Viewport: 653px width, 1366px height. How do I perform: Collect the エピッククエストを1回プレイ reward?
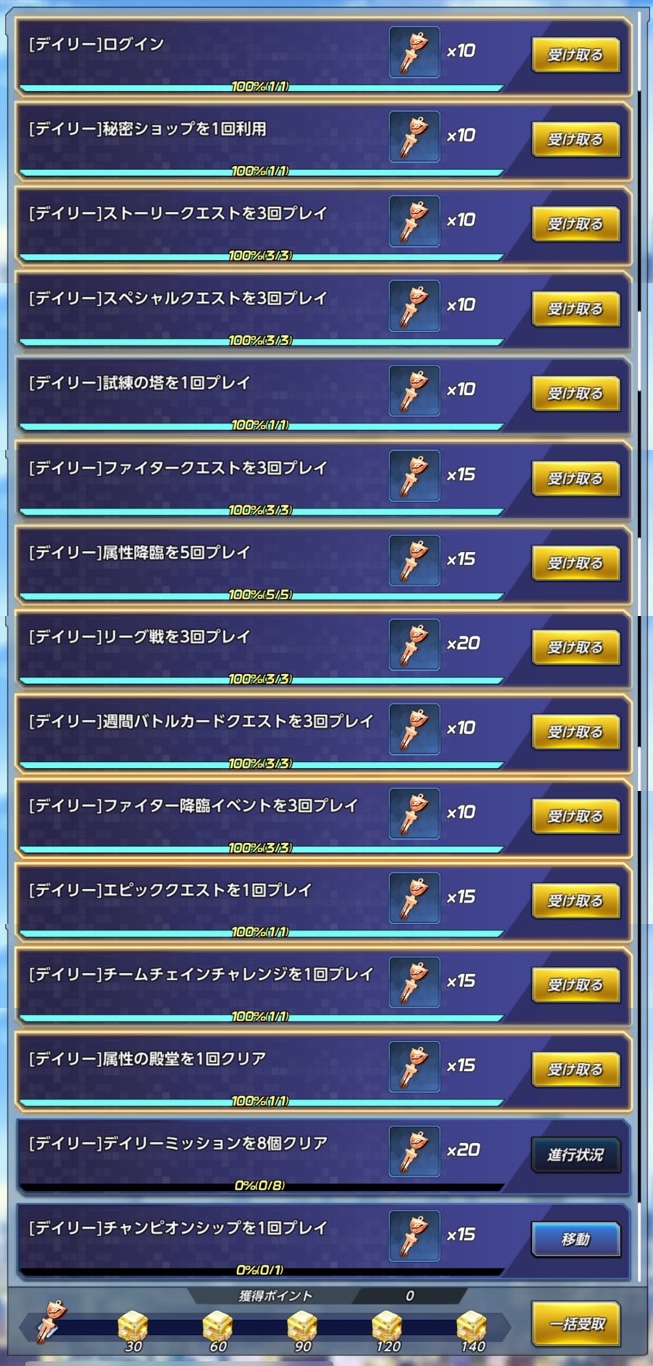575,901
